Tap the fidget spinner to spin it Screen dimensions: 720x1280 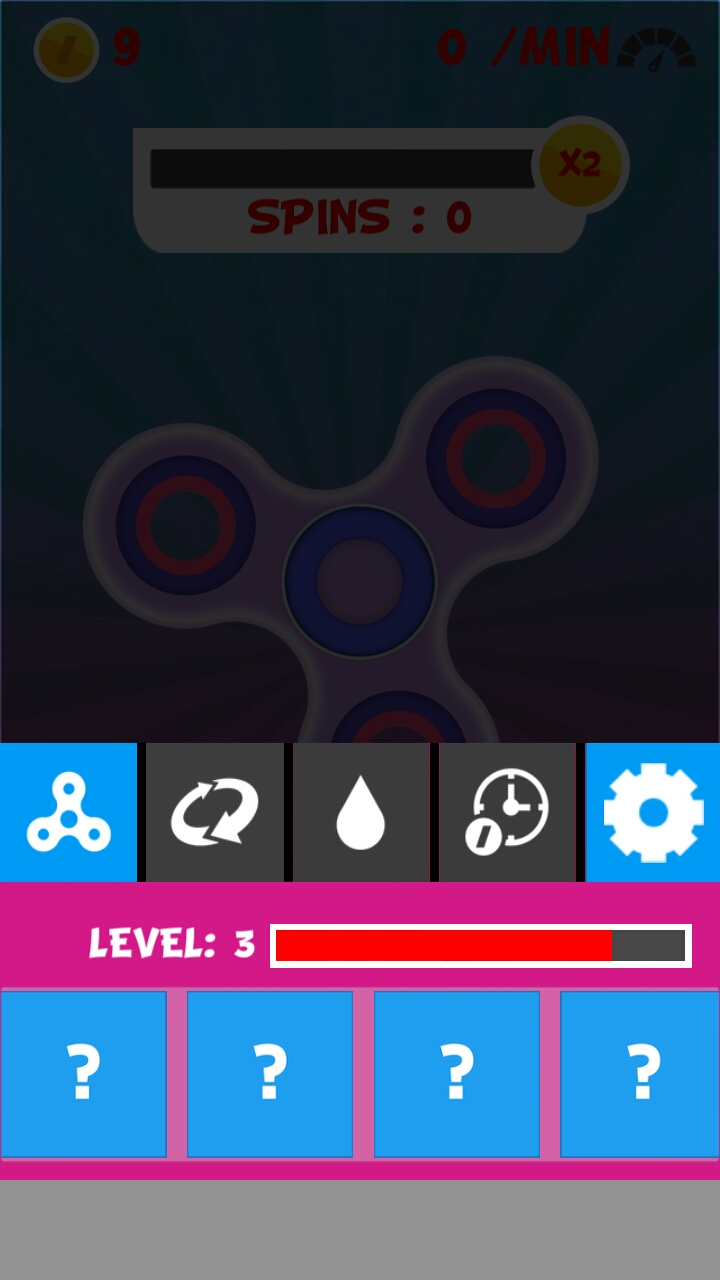click(x=360, y=578)
